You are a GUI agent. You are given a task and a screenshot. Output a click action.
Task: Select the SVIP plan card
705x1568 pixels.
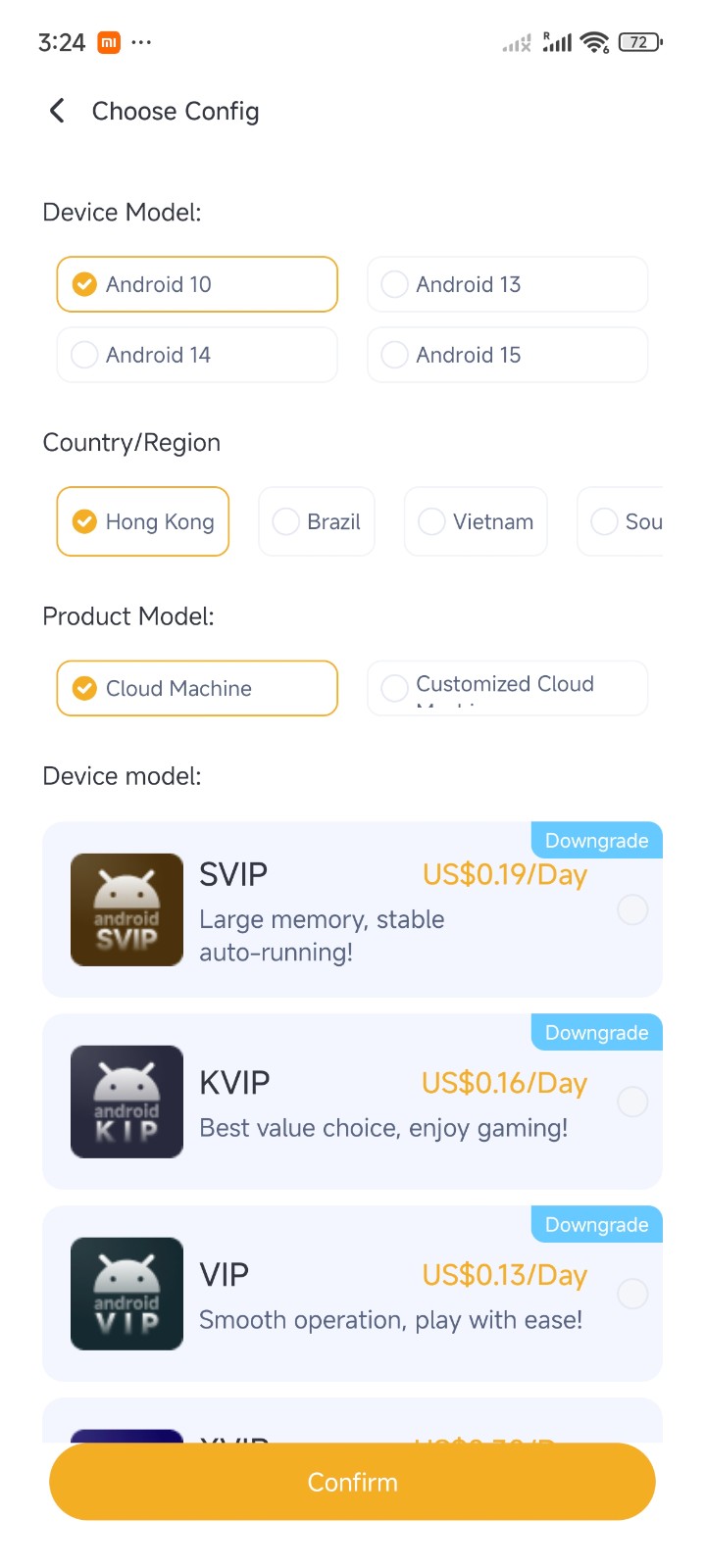pos(352,909)
